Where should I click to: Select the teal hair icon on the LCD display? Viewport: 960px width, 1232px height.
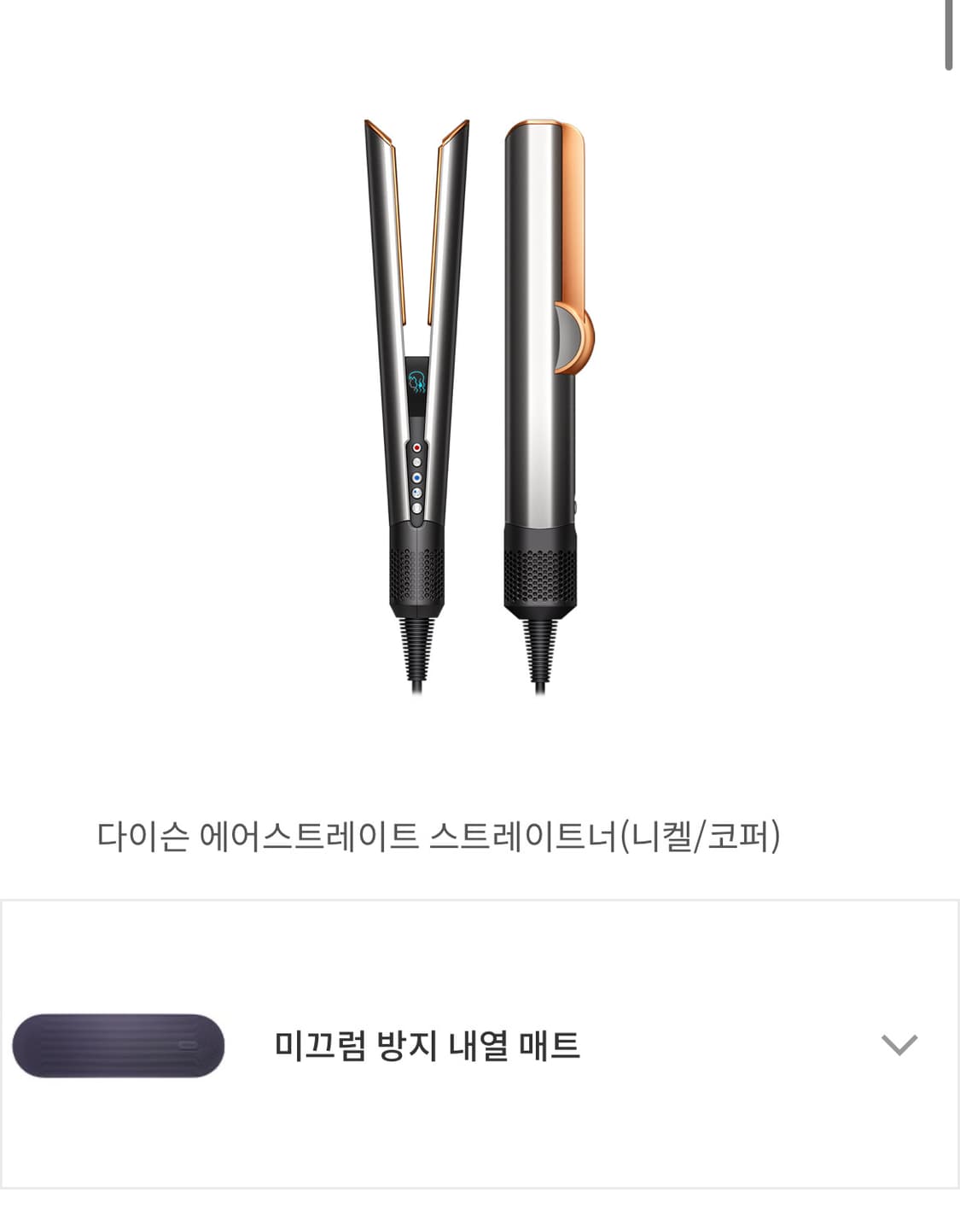coord(416,382)
